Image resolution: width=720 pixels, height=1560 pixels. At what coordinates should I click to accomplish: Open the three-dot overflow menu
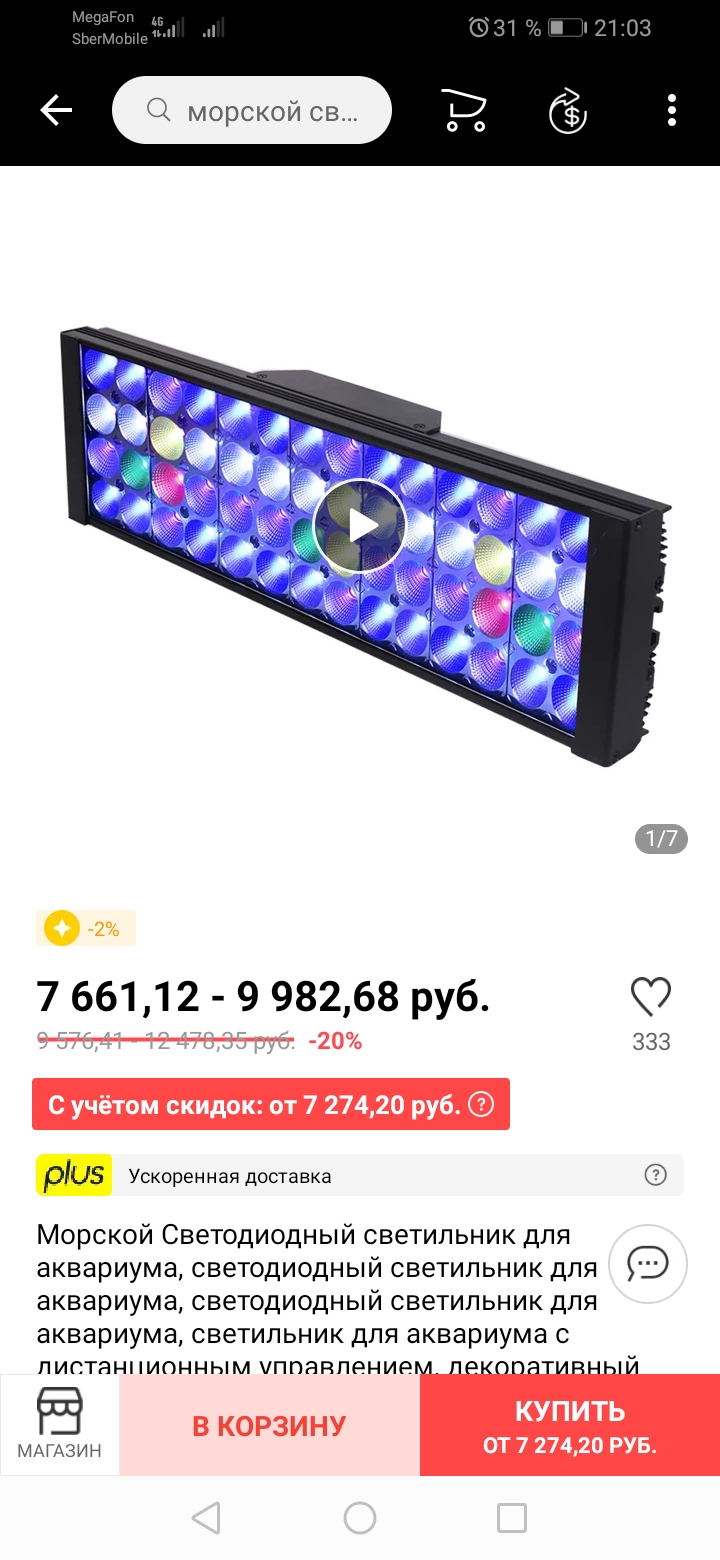[672, 111]
